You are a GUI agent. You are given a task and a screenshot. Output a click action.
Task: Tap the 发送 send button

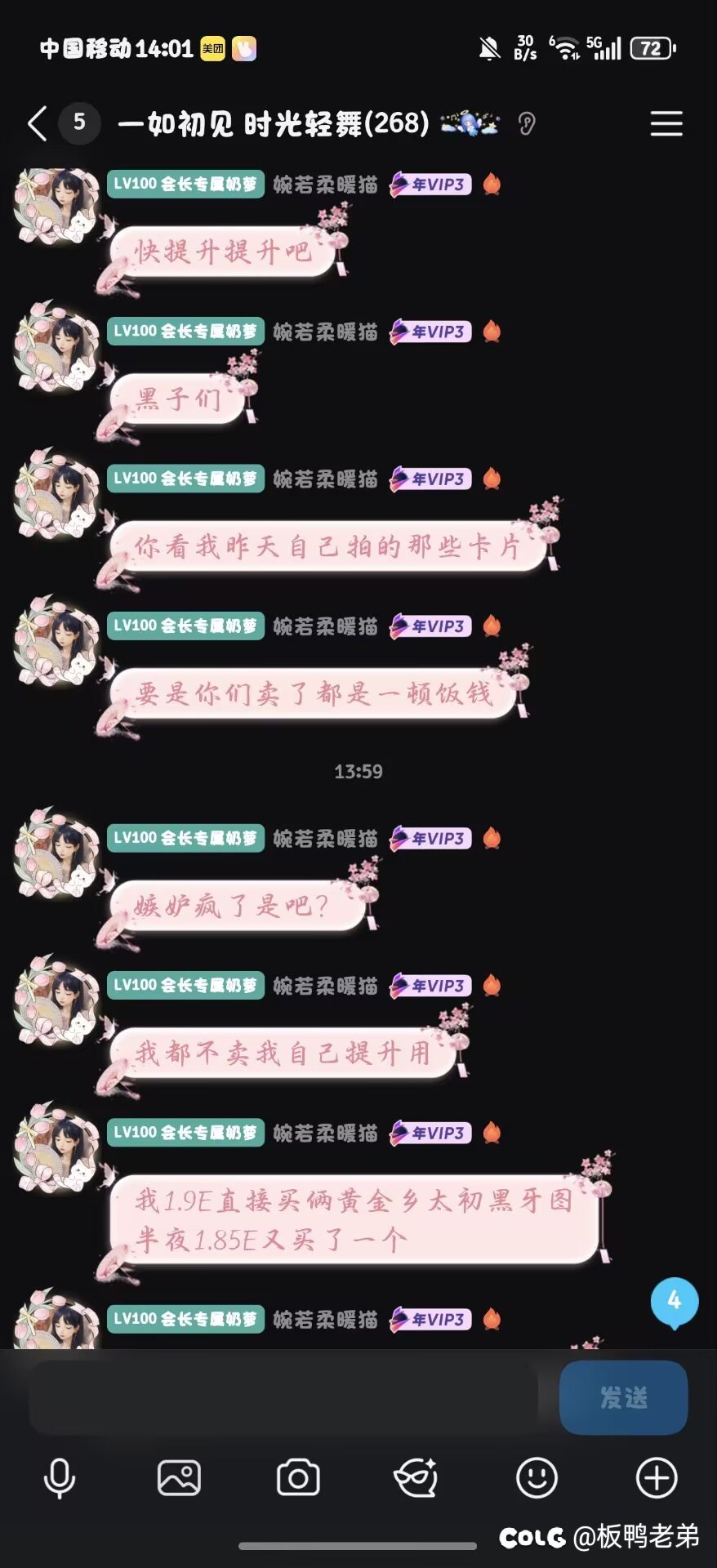click(x=623, y=1397)
